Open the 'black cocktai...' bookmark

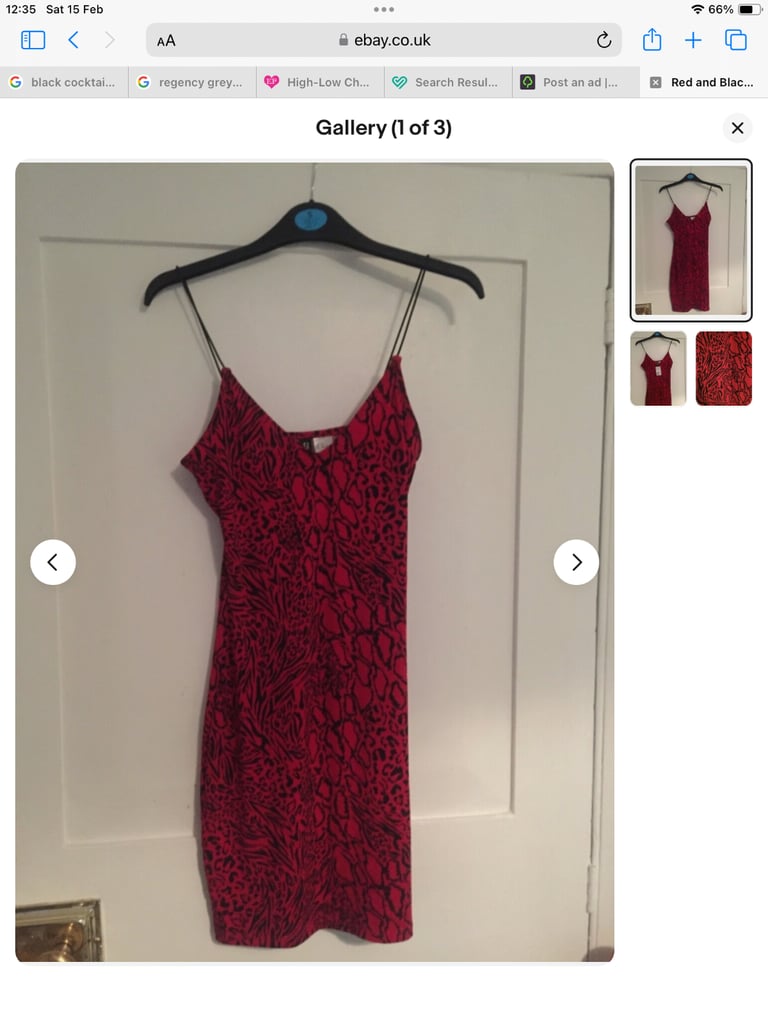(x=64, y=84)
